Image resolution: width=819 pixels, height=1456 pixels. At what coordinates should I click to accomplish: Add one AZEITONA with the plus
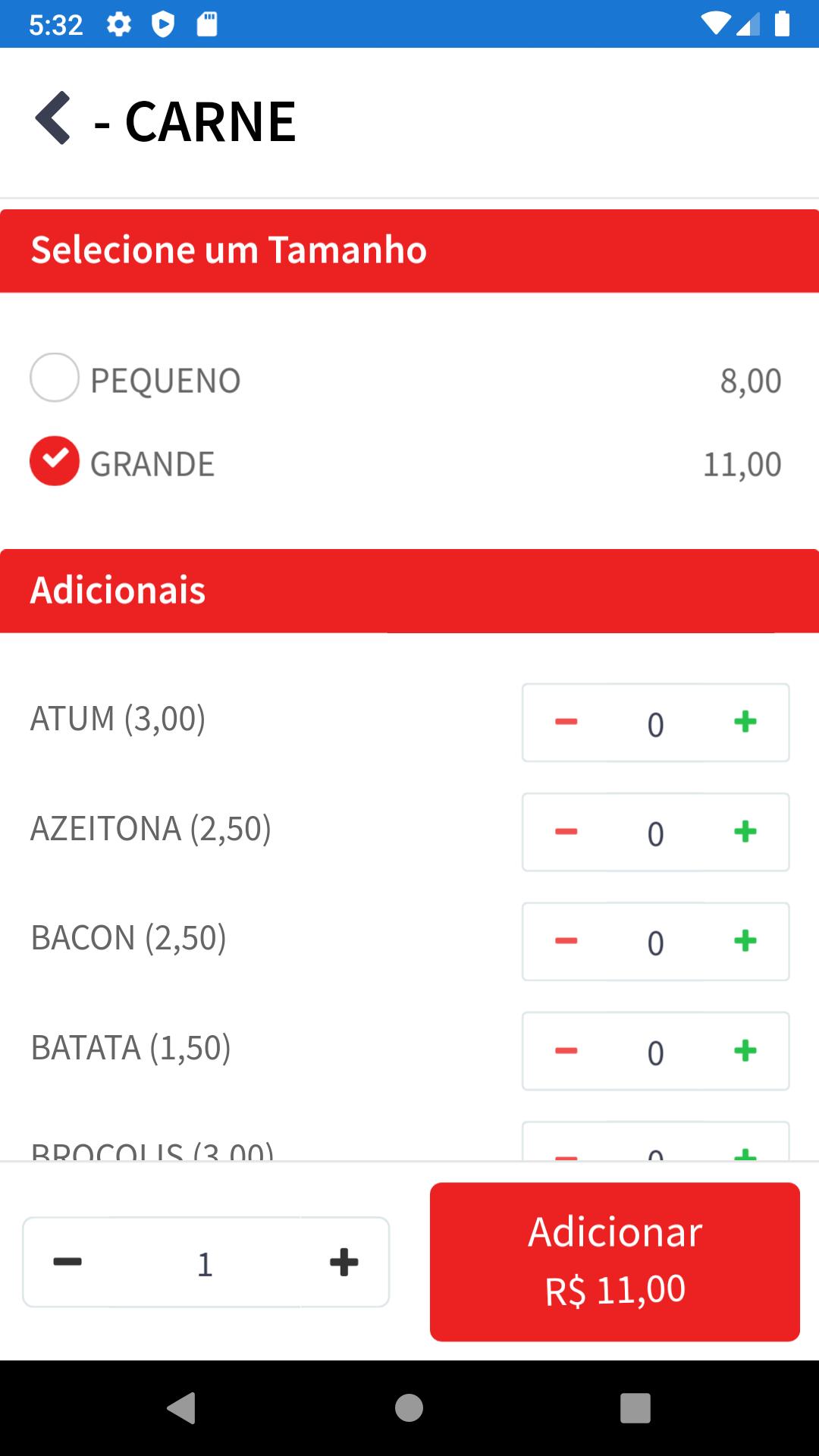click(x=745, y=832)
